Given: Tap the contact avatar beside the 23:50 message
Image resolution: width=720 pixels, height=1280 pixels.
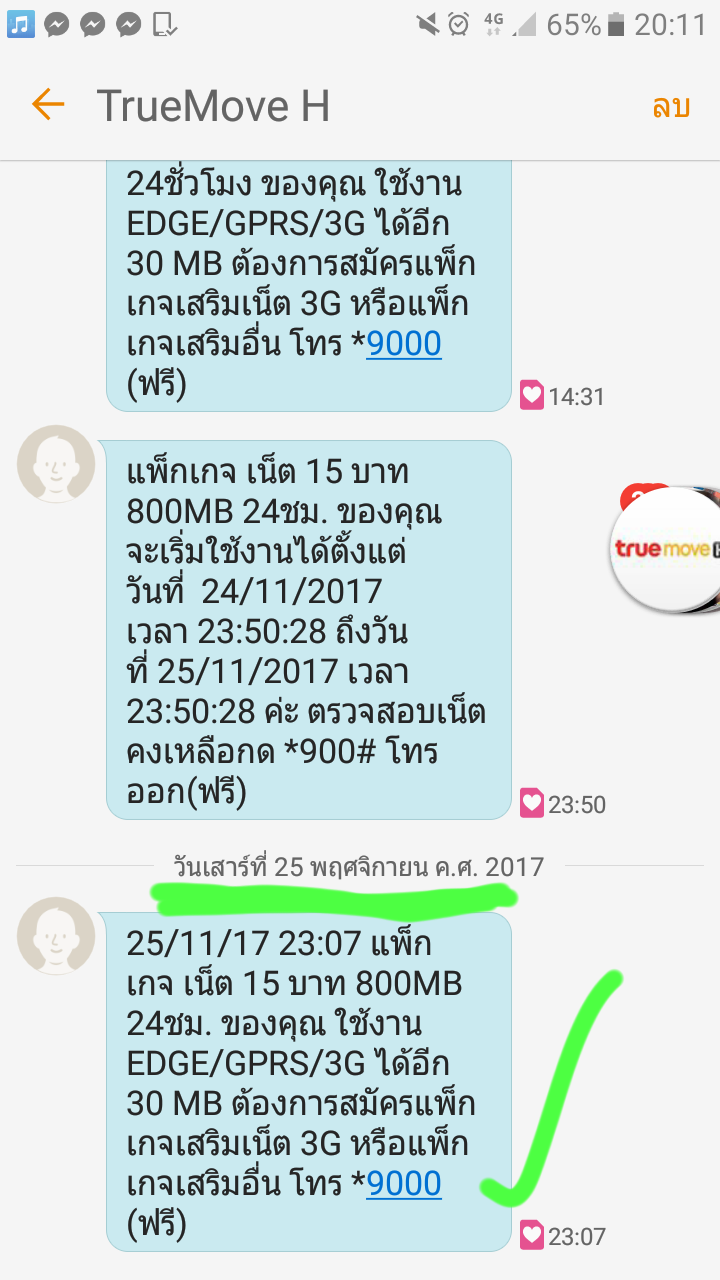Looking at the screenshot, I should (56, 464).
